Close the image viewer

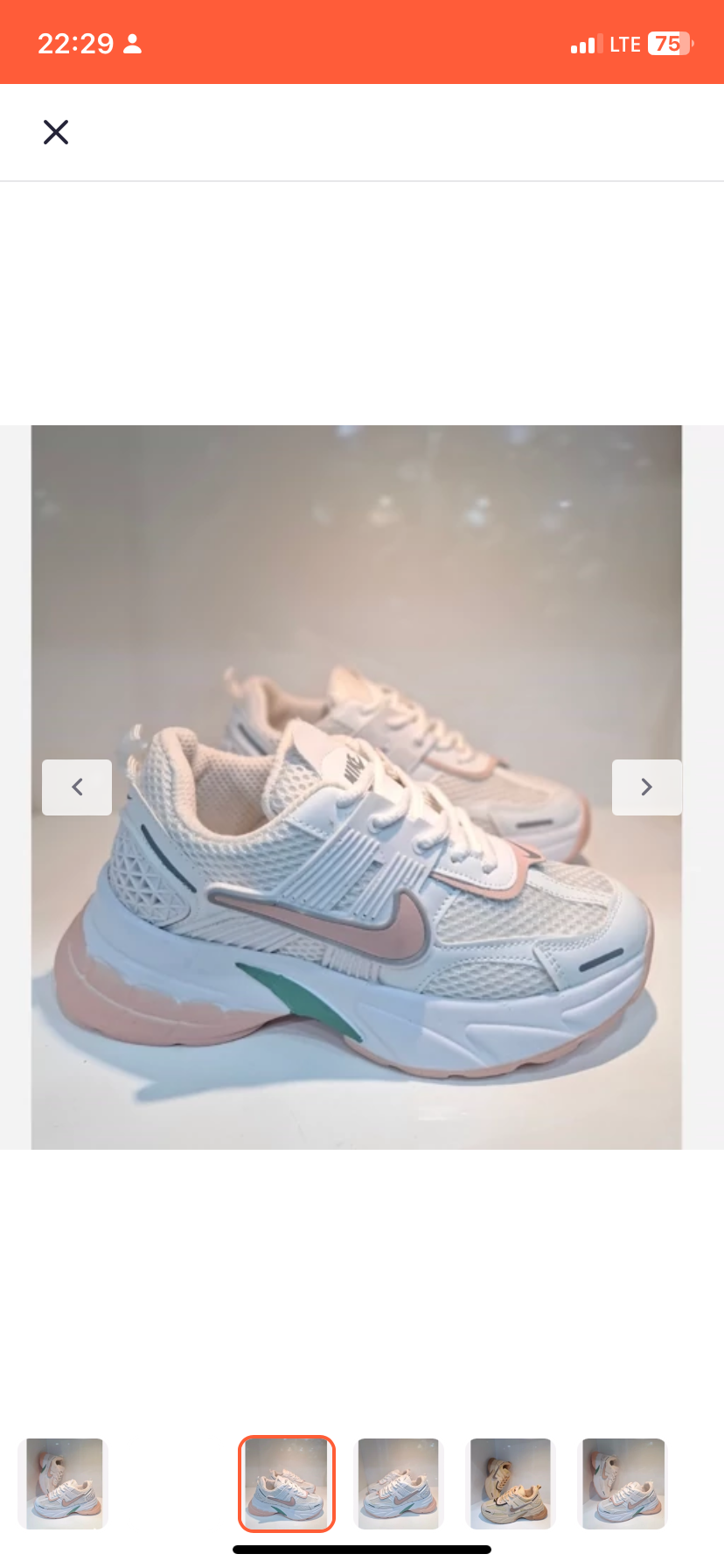tap(56, 132)
